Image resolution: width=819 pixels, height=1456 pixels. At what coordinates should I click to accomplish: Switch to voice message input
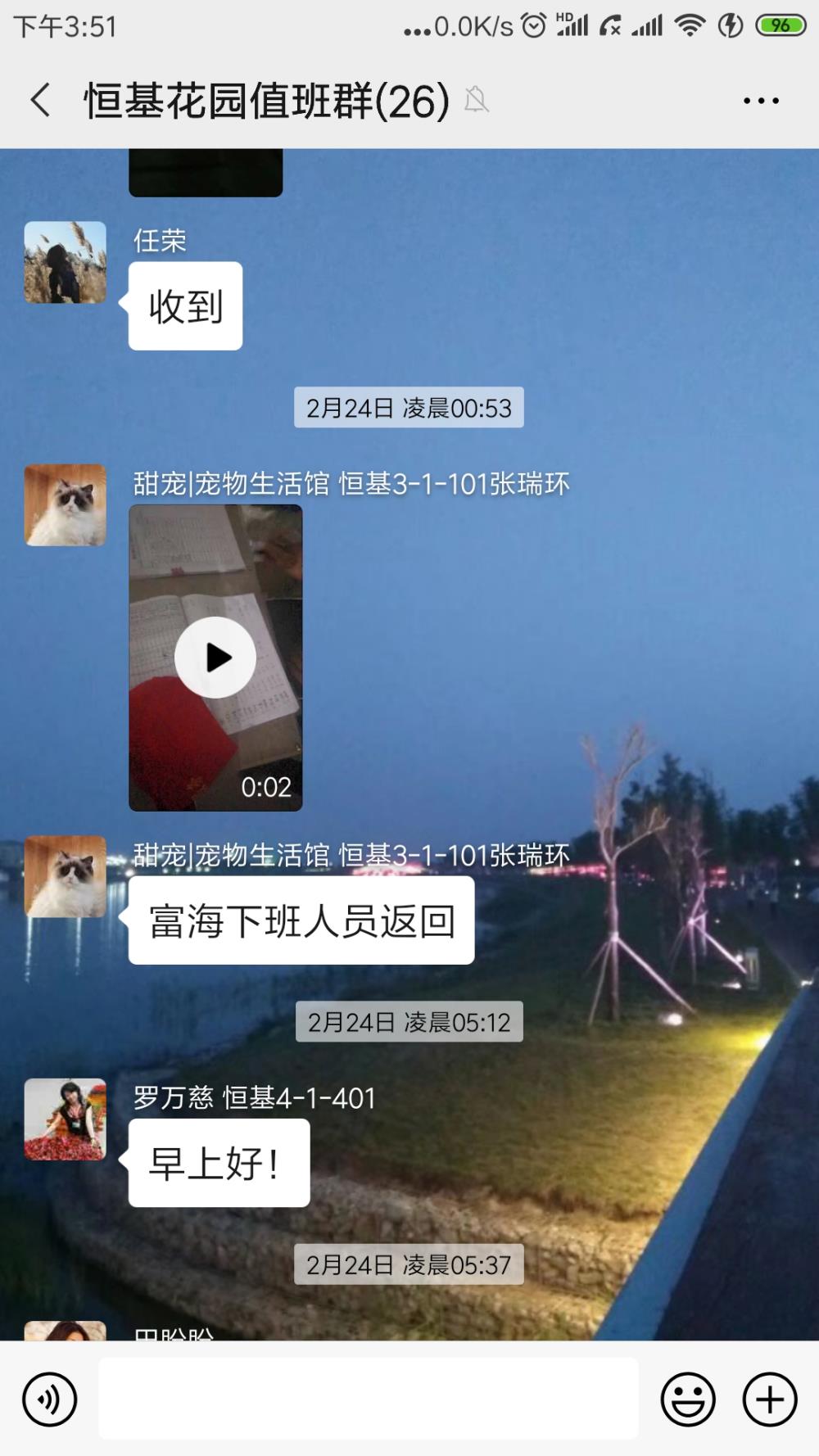click(x=50, y=1399)
